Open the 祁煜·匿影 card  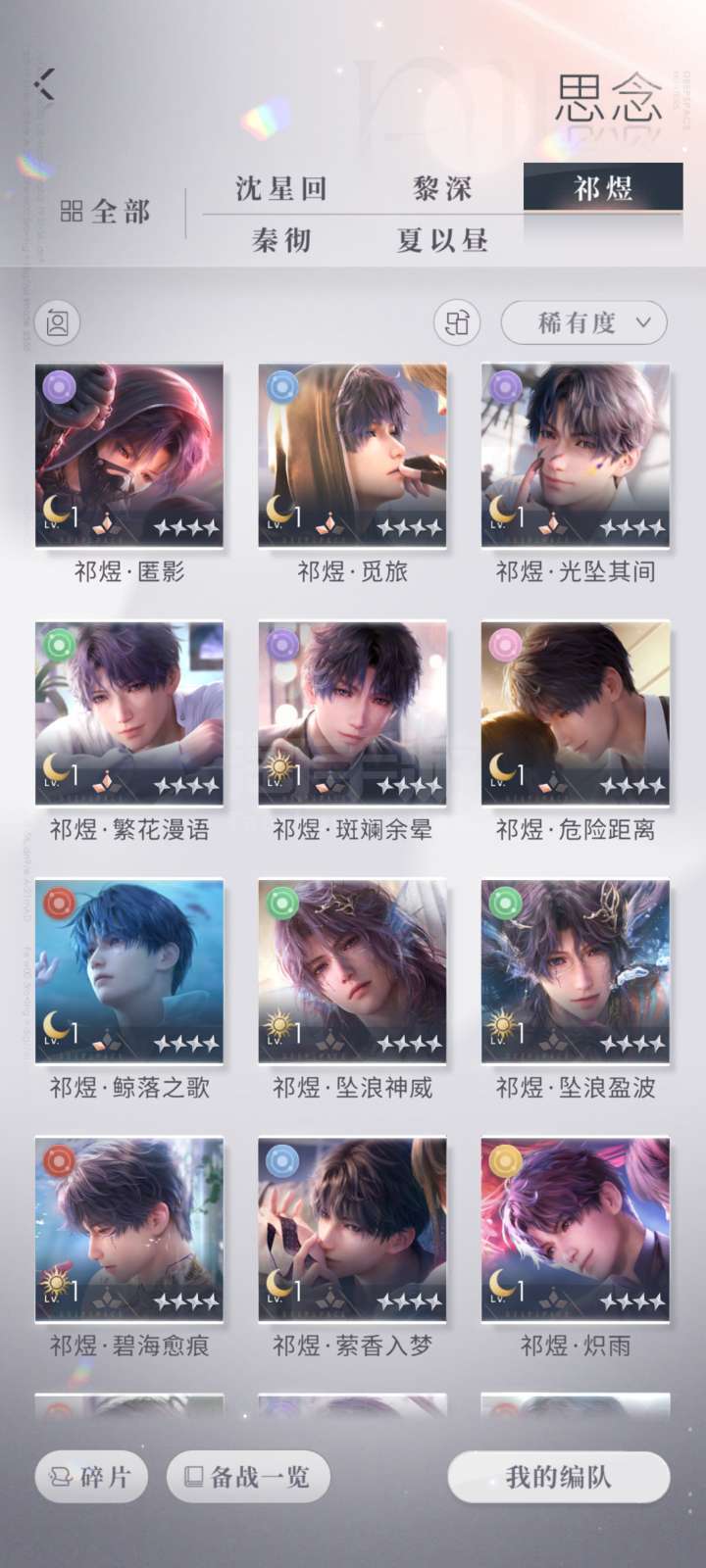click(129, 456)
